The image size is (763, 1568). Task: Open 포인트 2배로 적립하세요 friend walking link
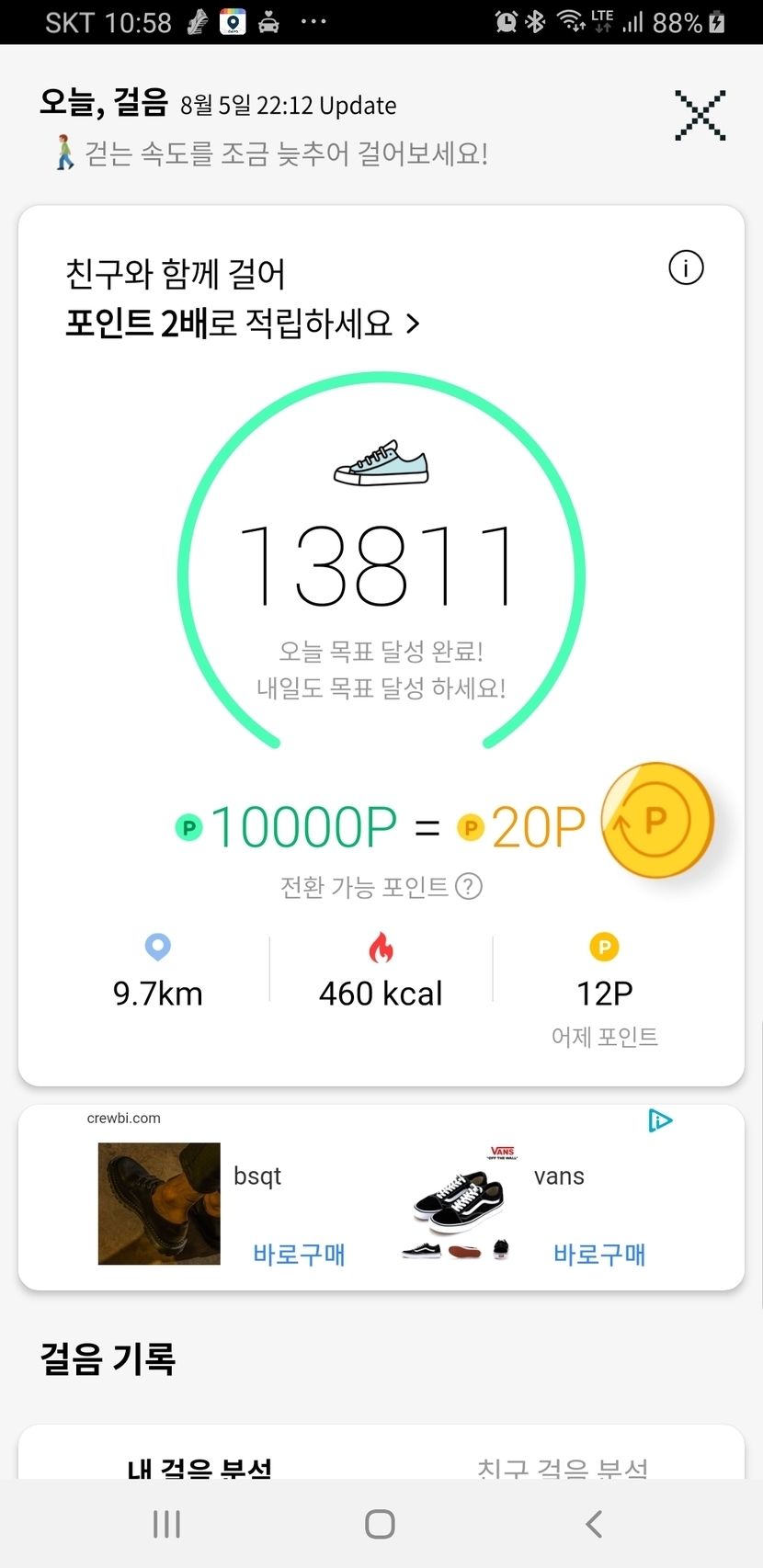[243, 324]
